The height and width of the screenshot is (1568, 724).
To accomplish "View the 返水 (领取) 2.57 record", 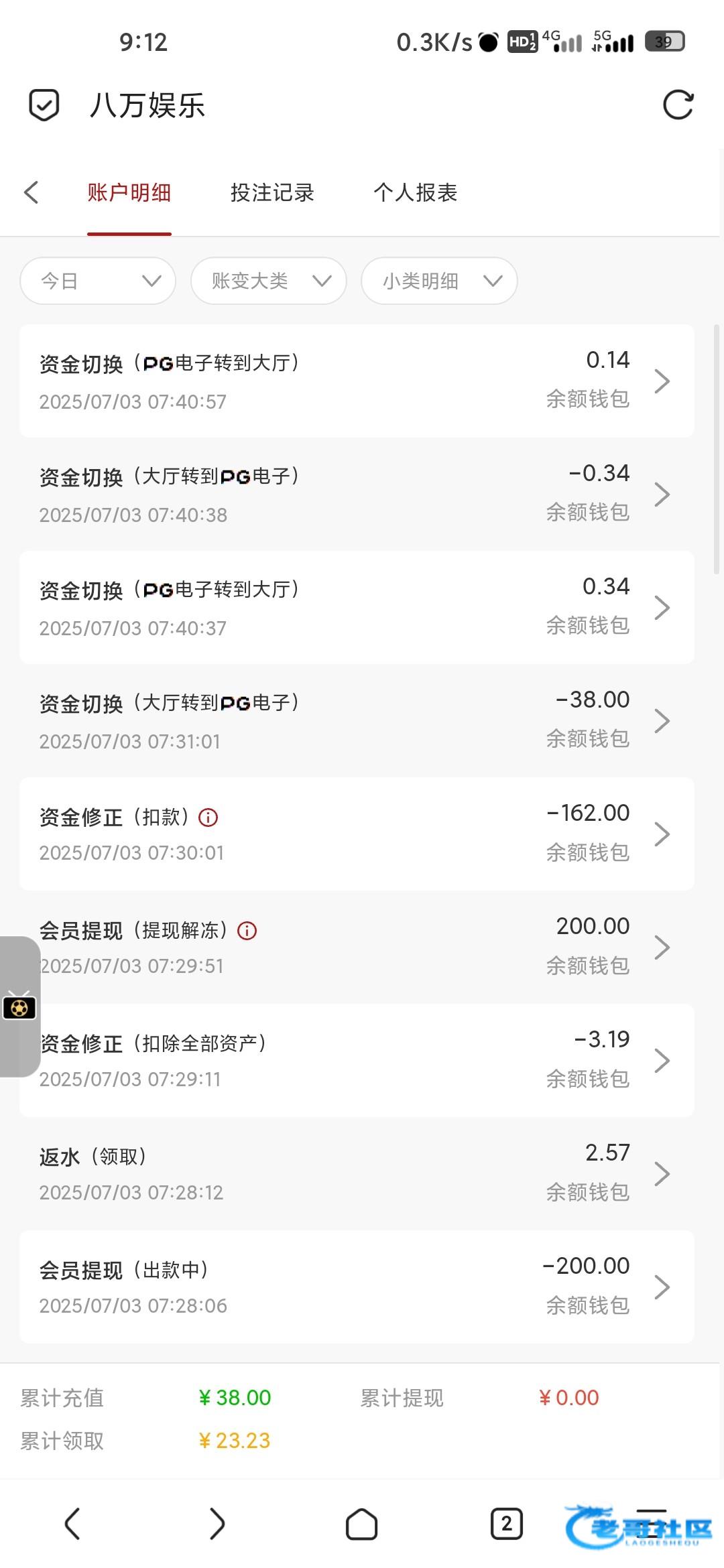I will pos(357,1173).
